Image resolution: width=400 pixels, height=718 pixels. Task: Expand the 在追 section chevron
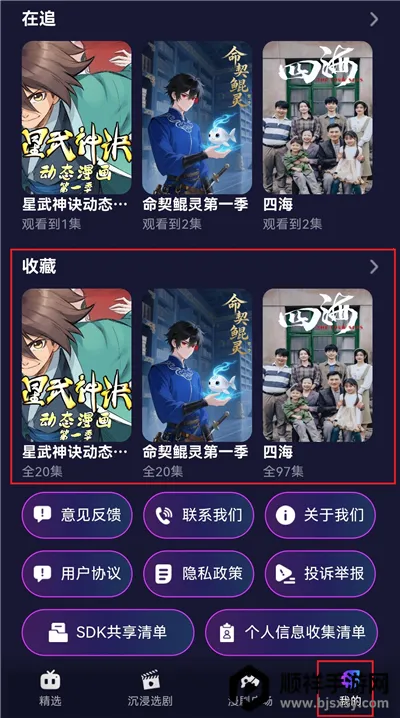click(x=374, y=19)
